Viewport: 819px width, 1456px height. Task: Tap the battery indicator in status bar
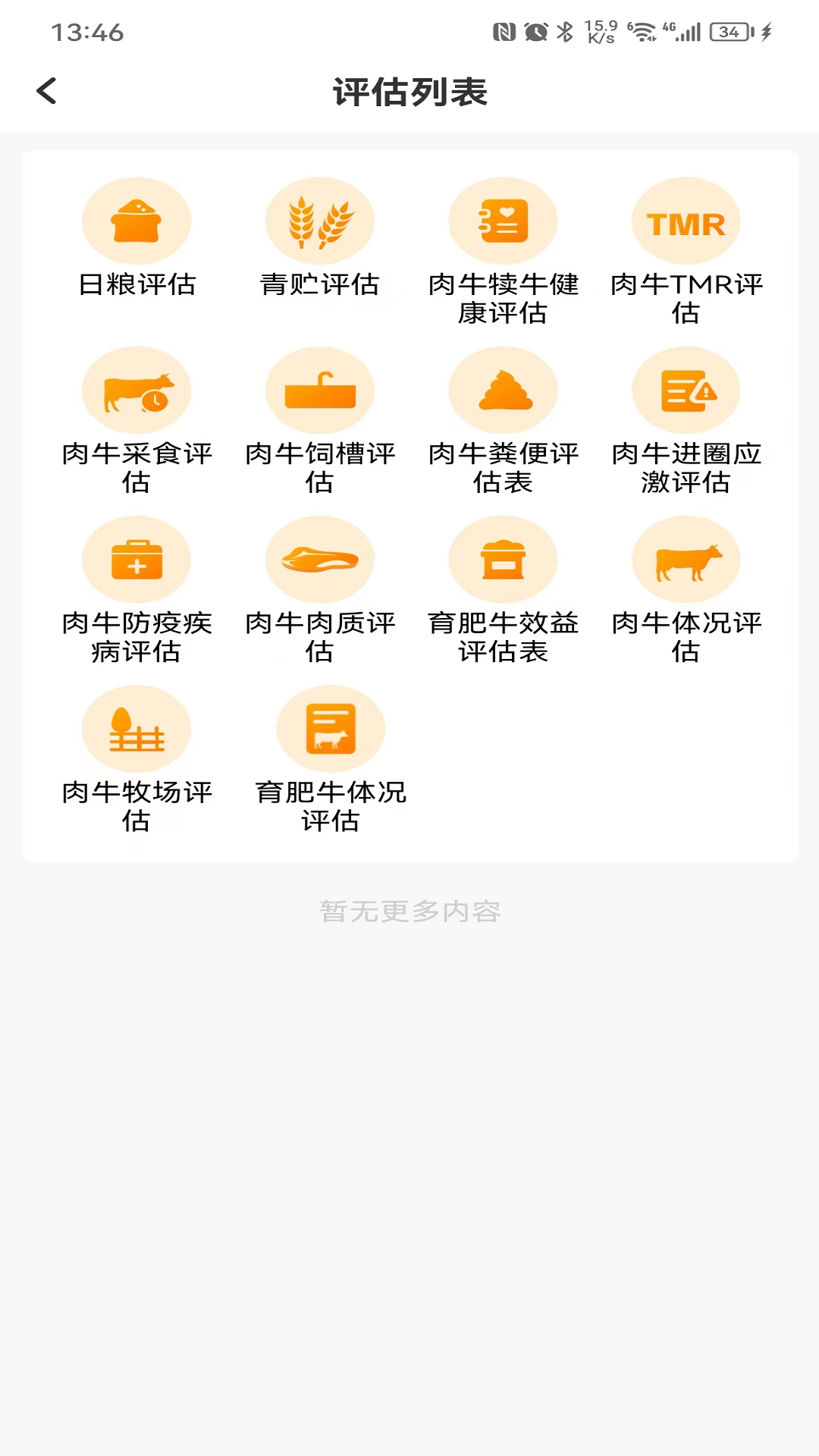(x=726, y=30)
